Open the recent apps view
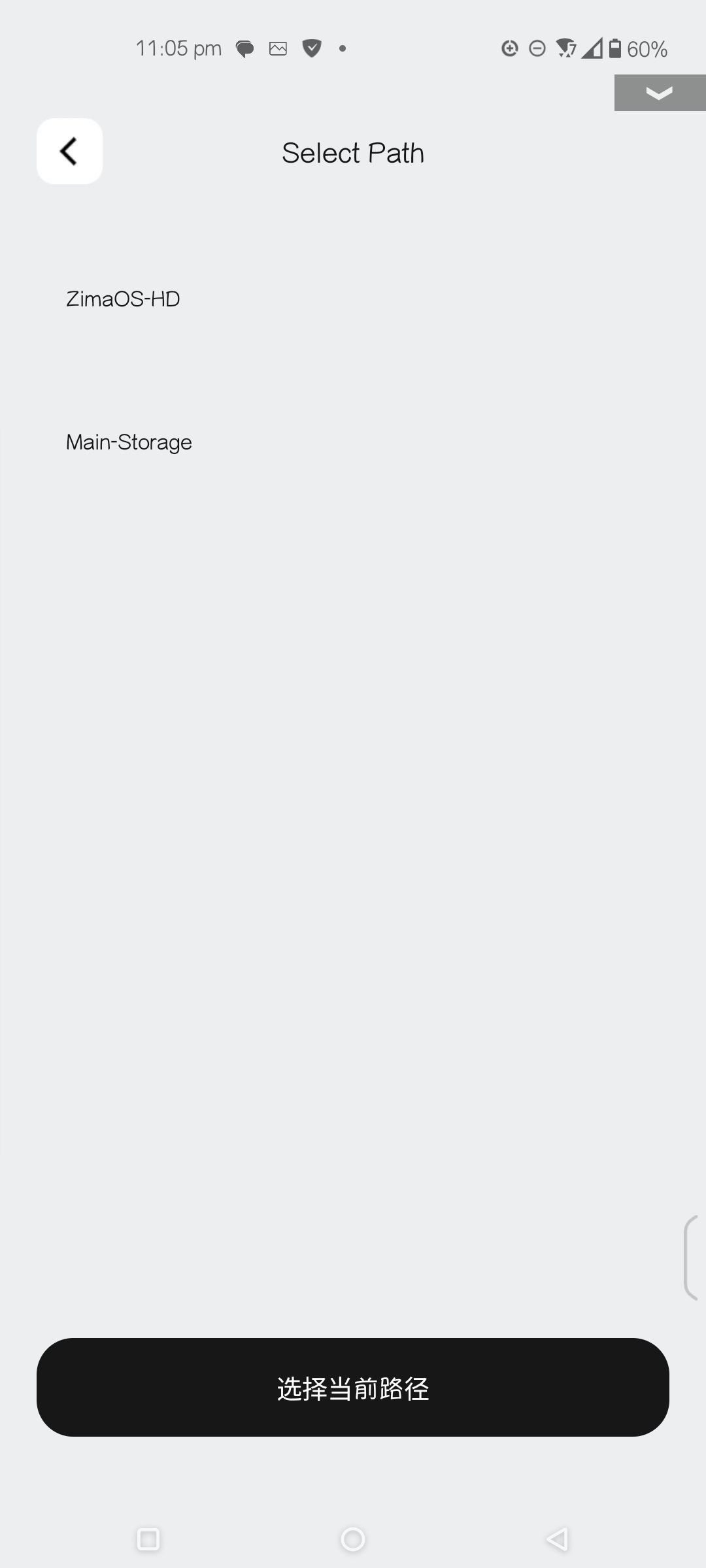 tap(148, 1539)
